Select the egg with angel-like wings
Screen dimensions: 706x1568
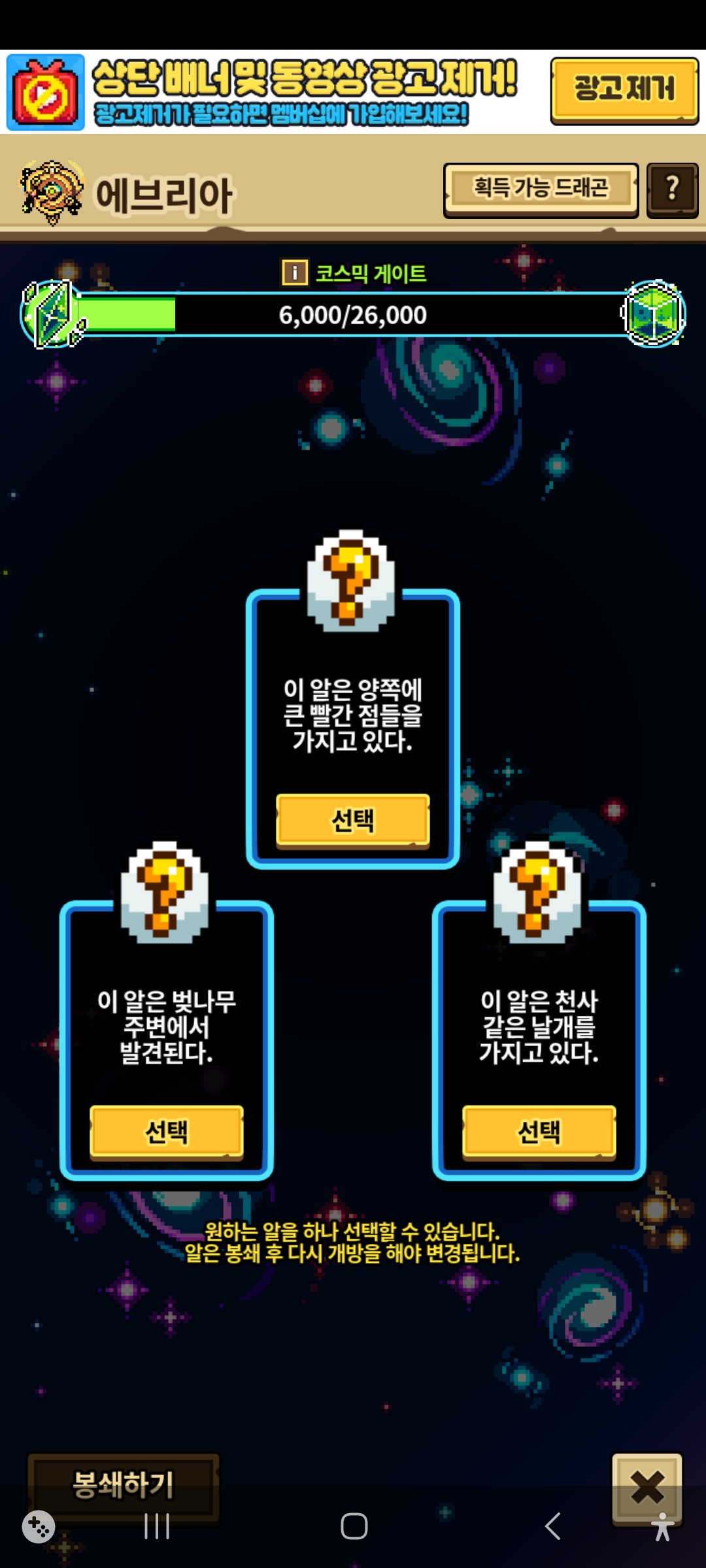[x=539, y=1132]
